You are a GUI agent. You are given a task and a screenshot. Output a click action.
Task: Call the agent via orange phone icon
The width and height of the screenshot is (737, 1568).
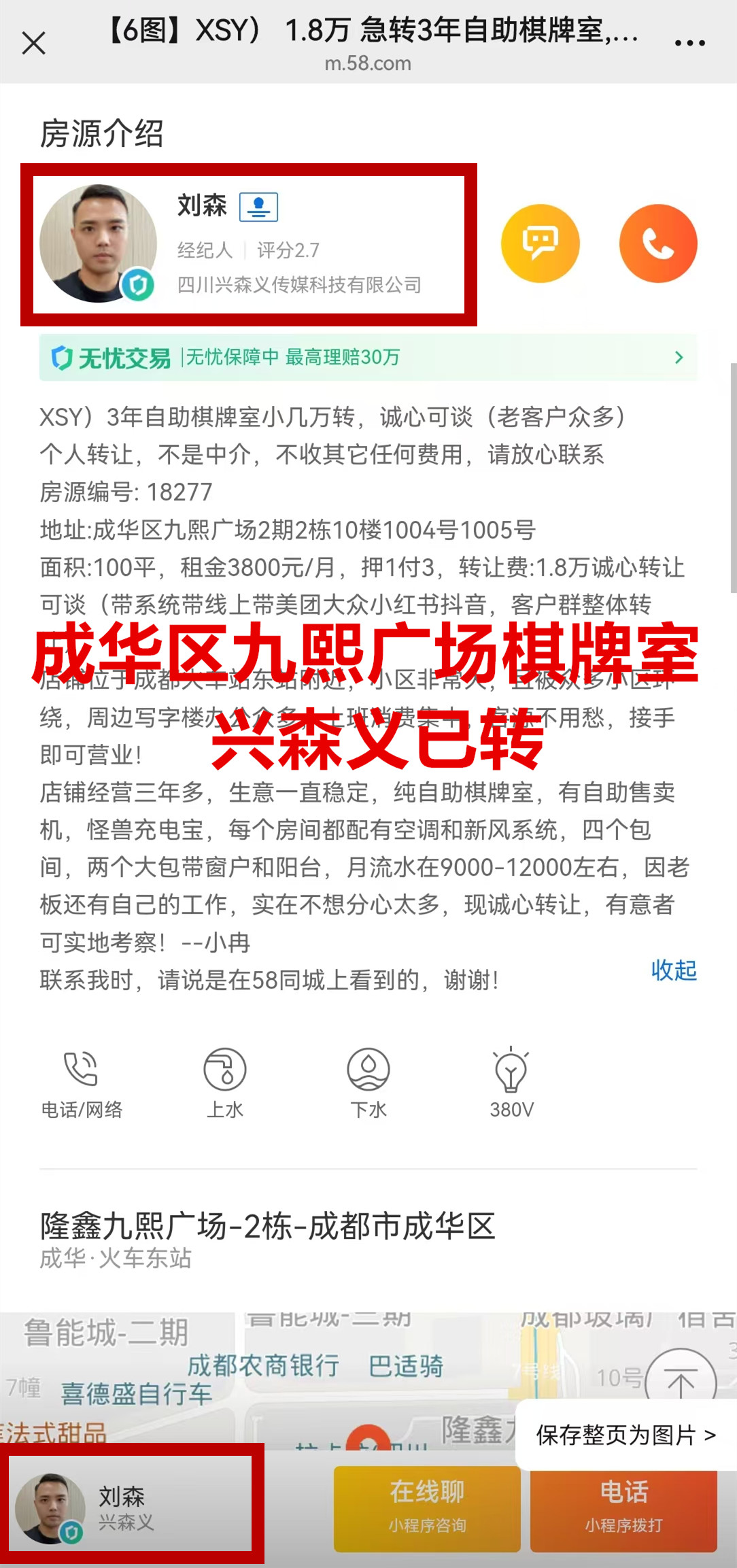pyautogui.click(x=658, y=243)
